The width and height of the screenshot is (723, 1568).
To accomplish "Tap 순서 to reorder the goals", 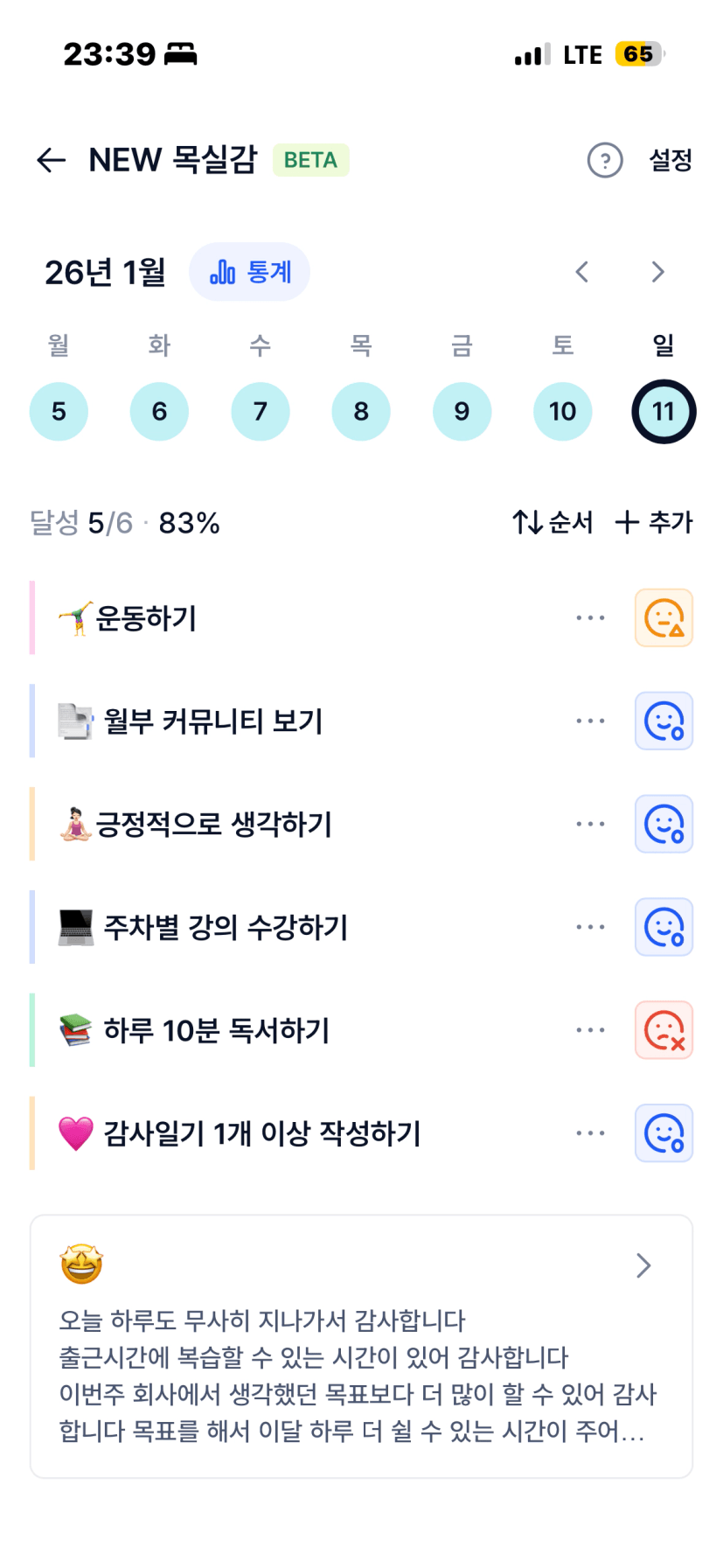I will [x=553, y=522].
